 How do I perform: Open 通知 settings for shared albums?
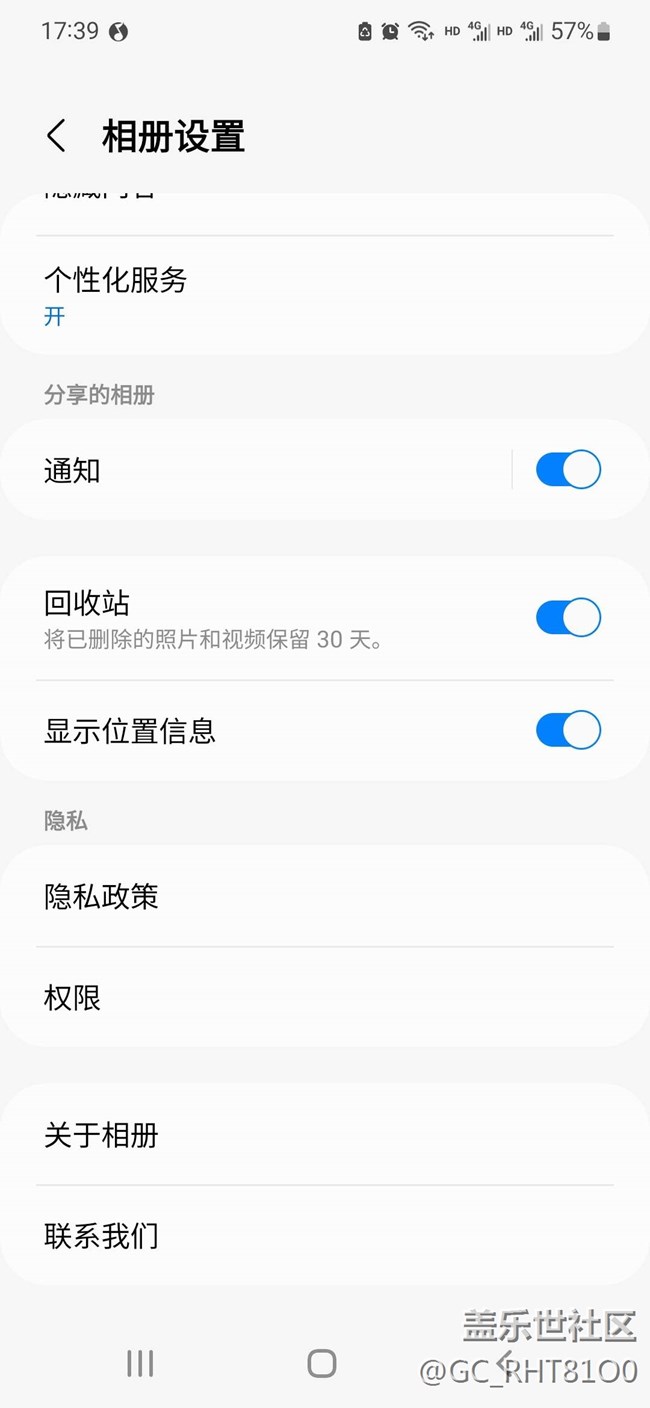click(x=260, y=470)
